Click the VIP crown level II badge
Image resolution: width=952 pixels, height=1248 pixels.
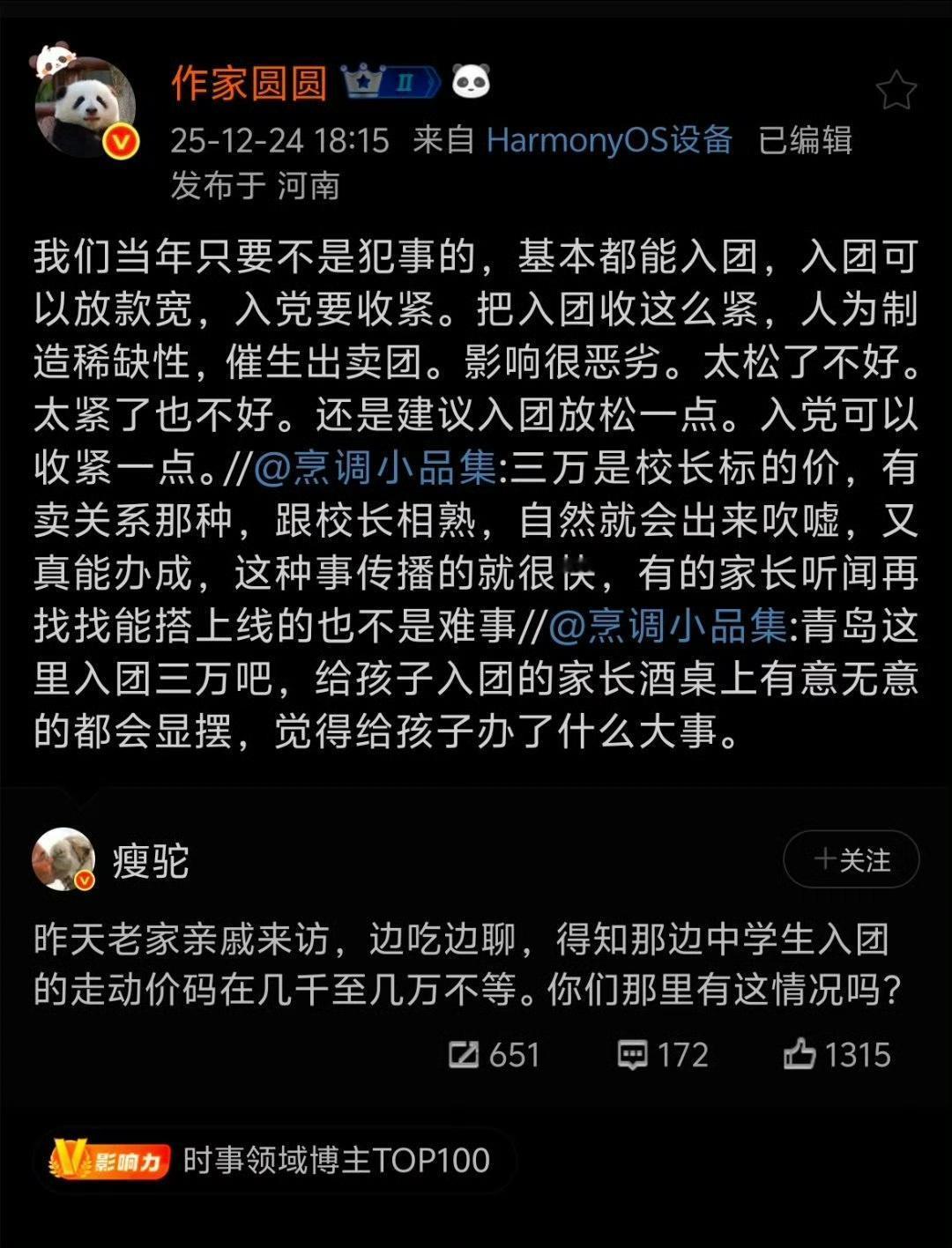[388, 82]
